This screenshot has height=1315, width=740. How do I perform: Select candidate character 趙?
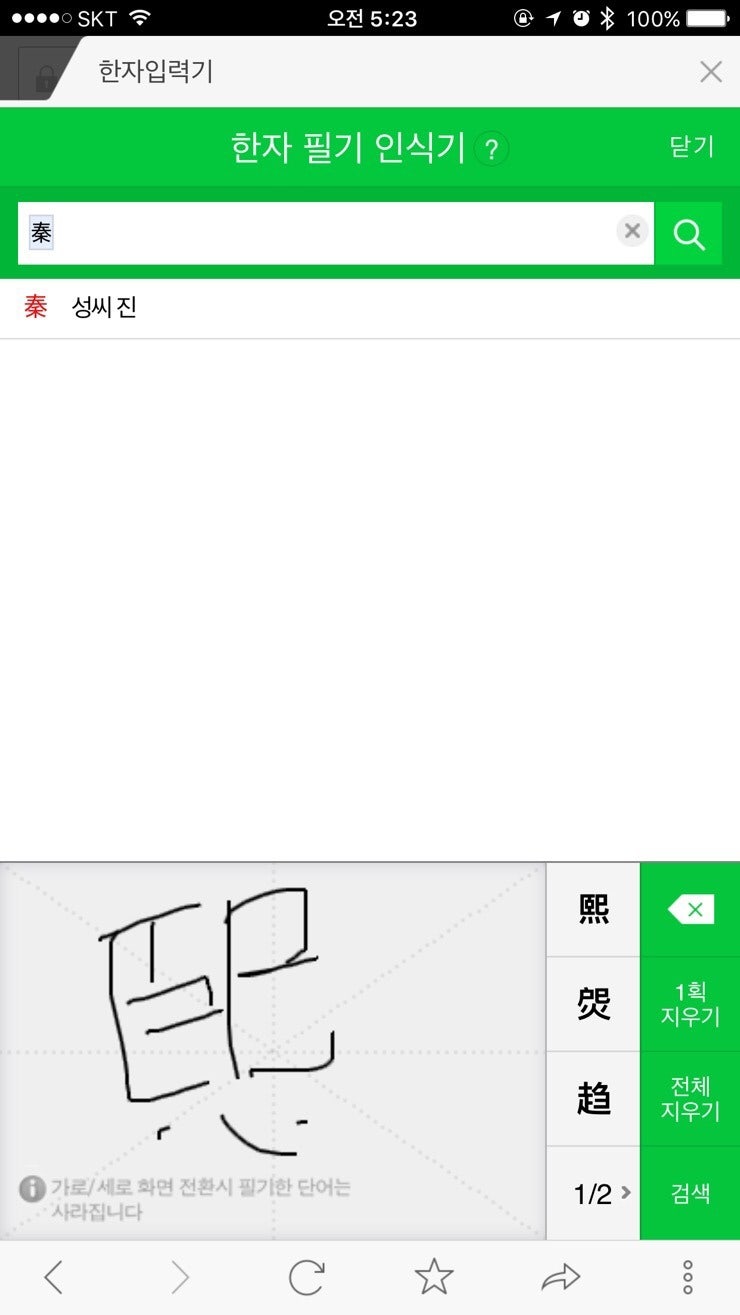point(592,1098)
